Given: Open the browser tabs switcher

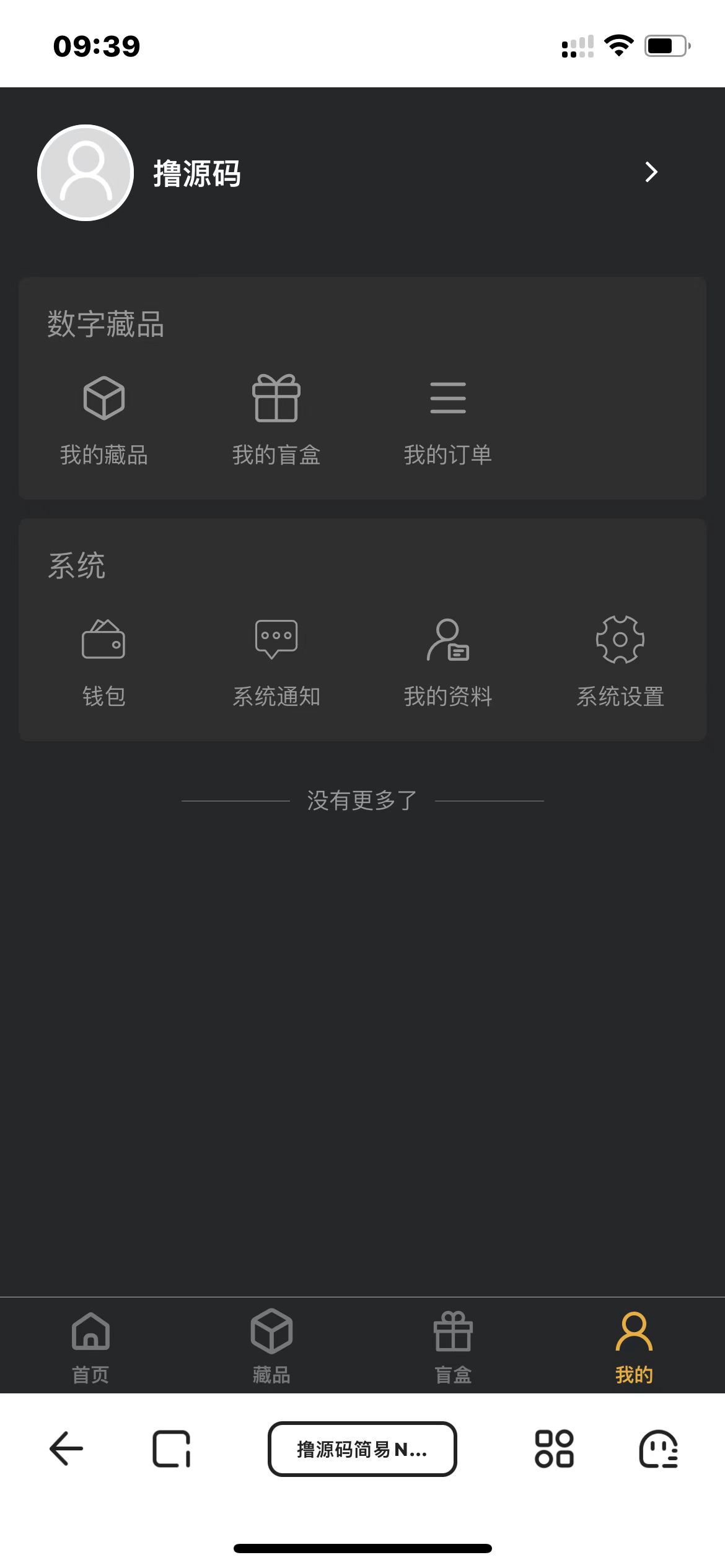Looking at the screenshot, I should pyautogui.click(x=171, y=1449).
